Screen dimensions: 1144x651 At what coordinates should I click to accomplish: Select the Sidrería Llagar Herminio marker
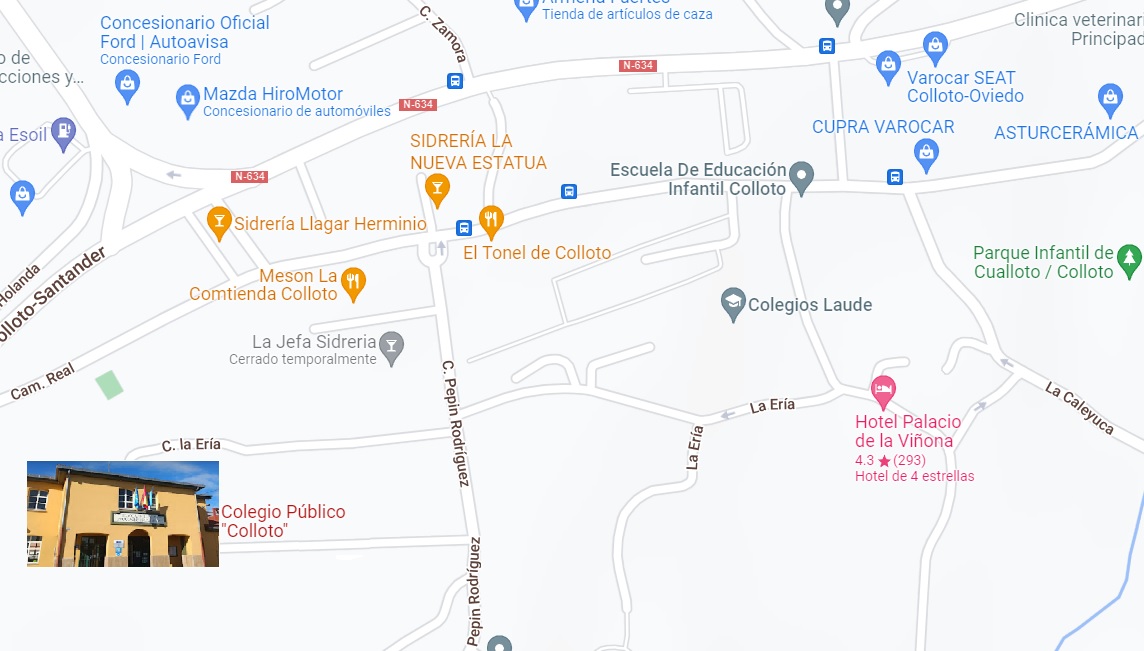point(219,222)
